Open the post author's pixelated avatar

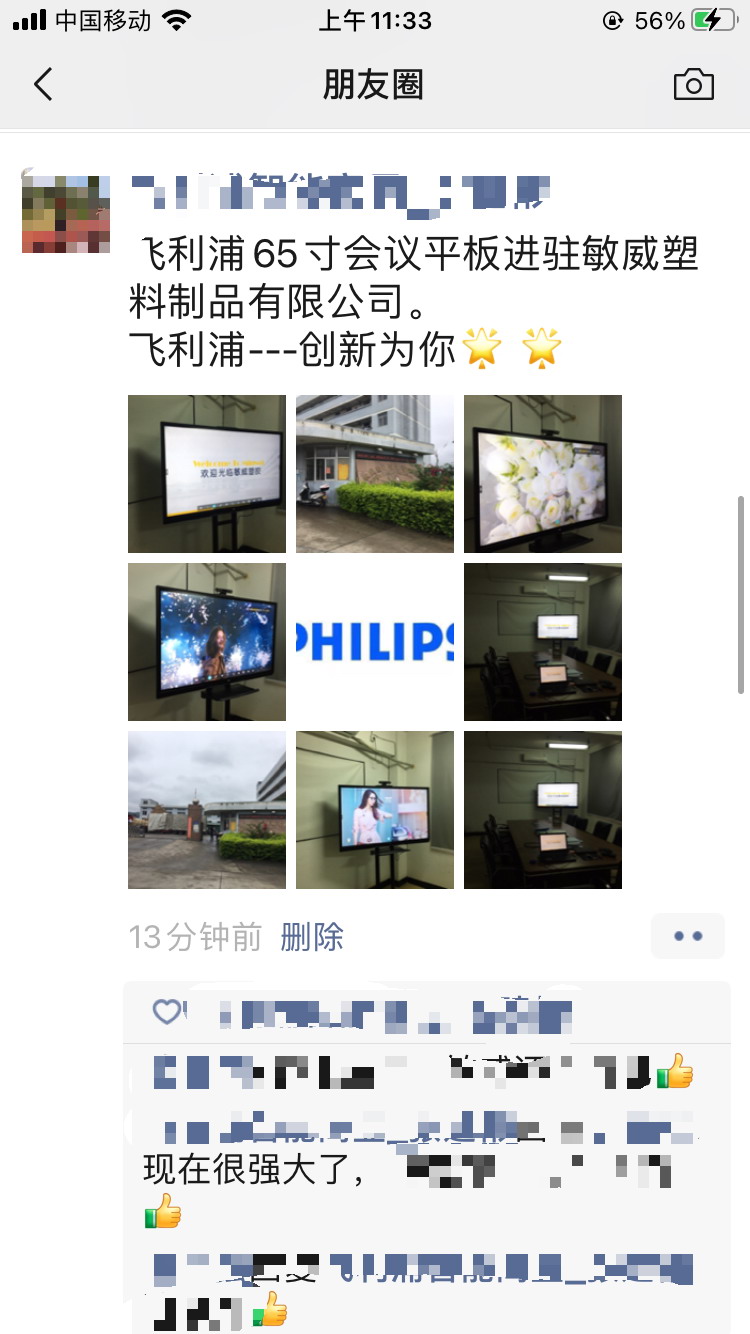click(x=66, y=214)
